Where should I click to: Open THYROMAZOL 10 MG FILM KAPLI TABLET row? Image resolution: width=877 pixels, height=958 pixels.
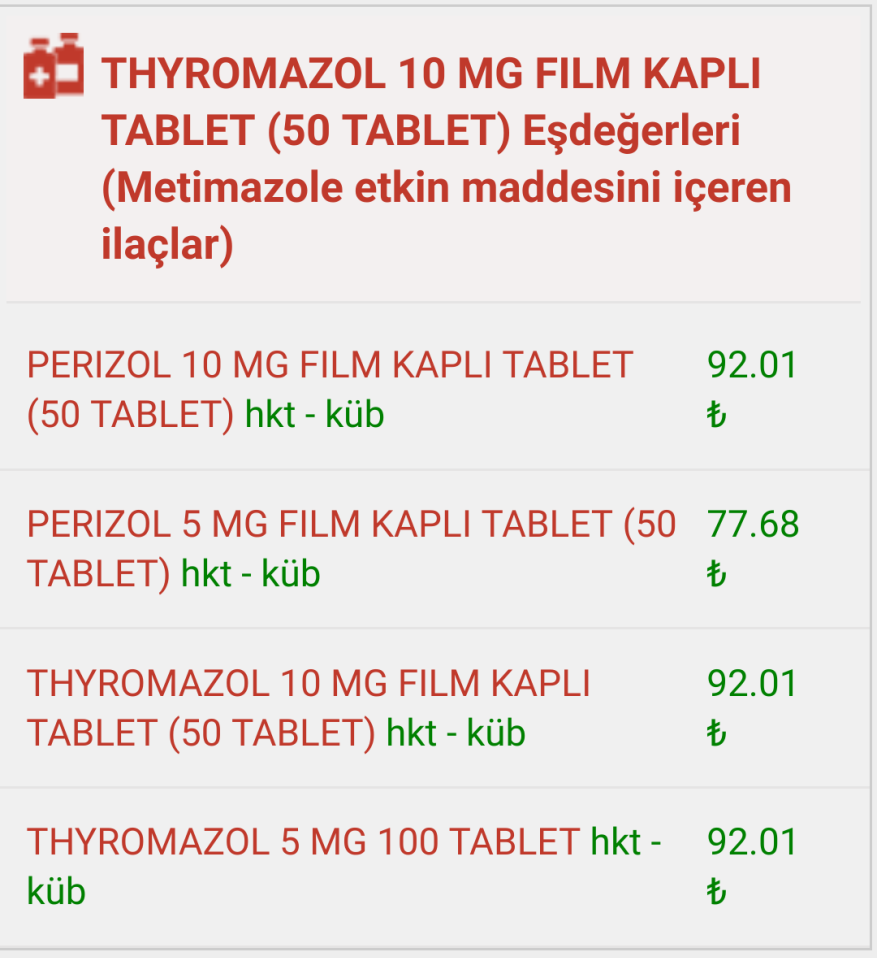(x=308, y=685)
